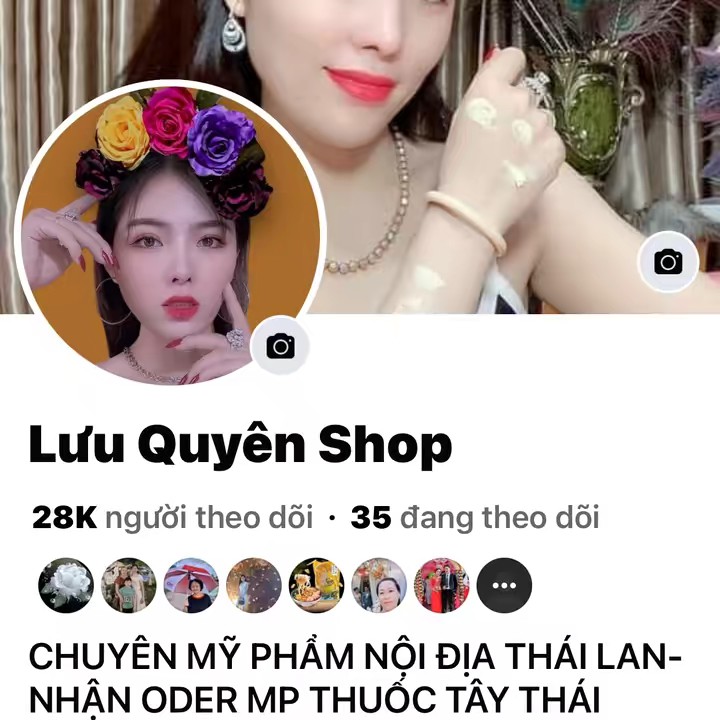Show more followers with three-dots button

click(x=504, y=585)
